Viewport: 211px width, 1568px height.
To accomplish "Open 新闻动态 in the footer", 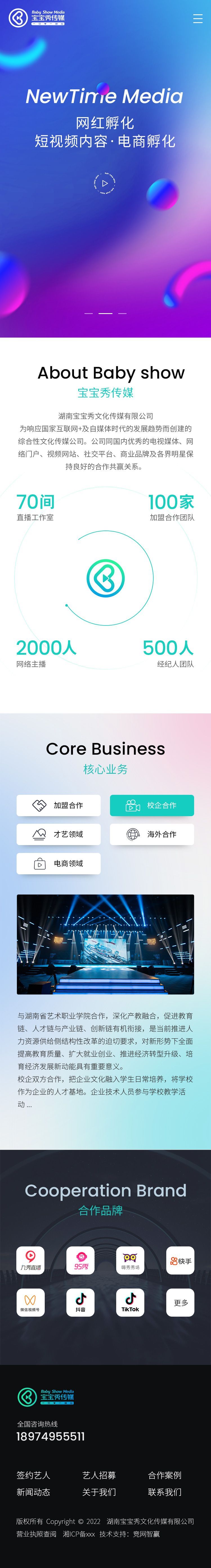I will coord(33,1492).
